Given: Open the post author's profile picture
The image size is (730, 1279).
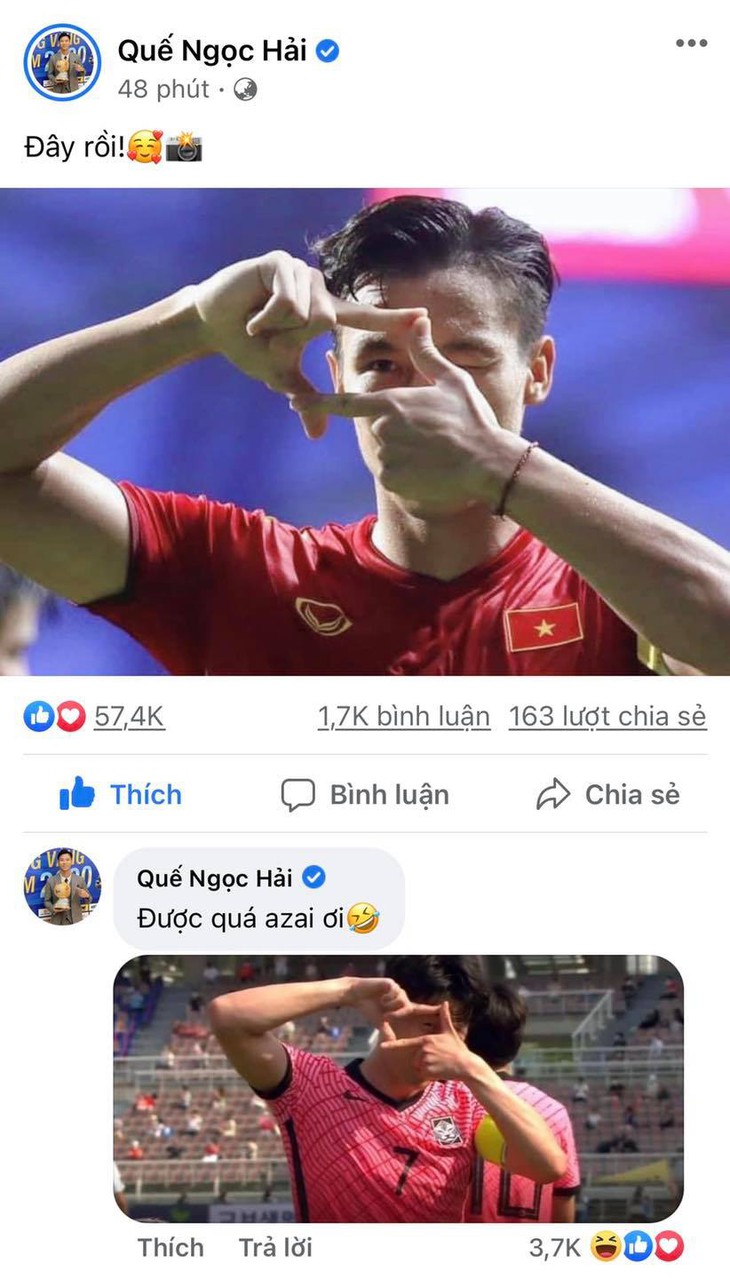Looking at the screenshot, I should [62, 62].
